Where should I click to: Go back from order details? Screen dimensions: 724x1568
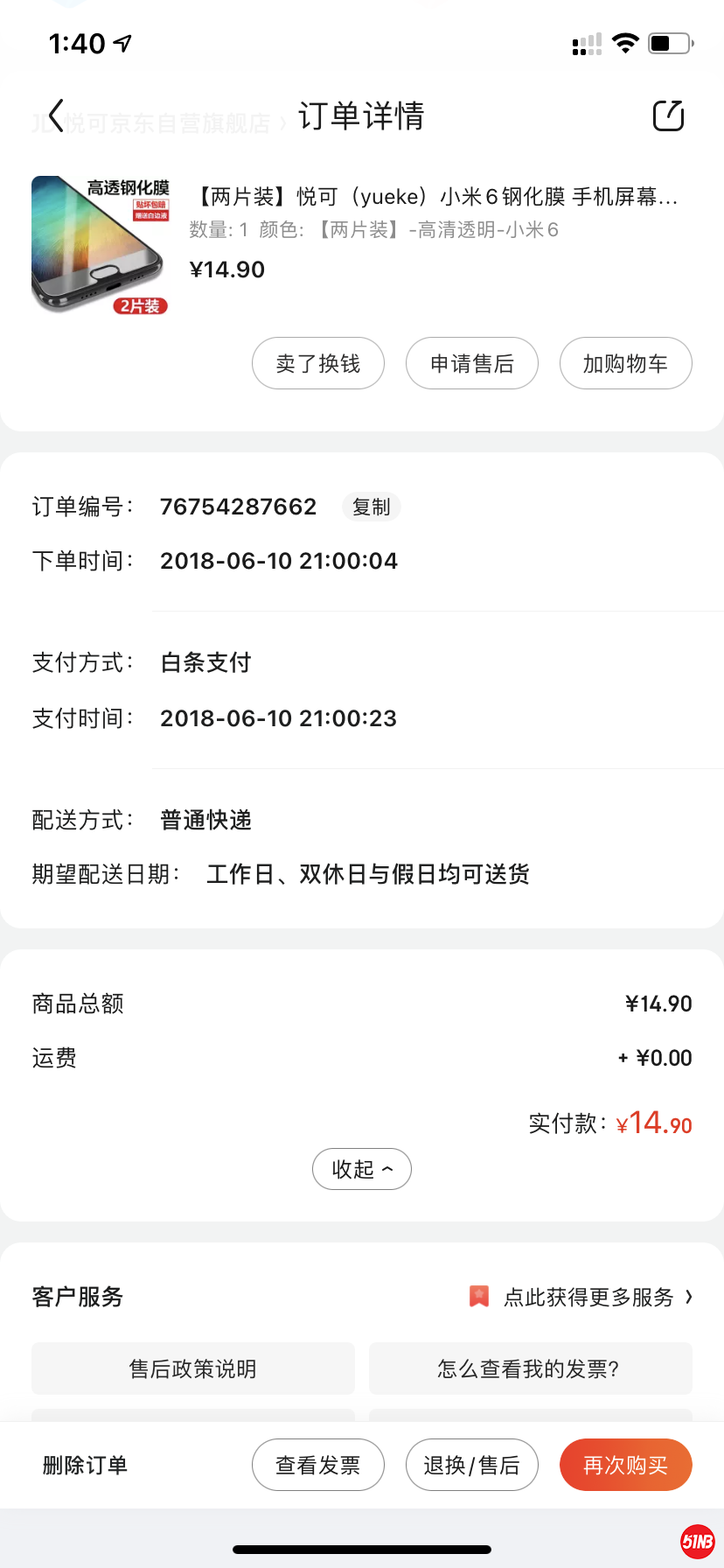56,115
